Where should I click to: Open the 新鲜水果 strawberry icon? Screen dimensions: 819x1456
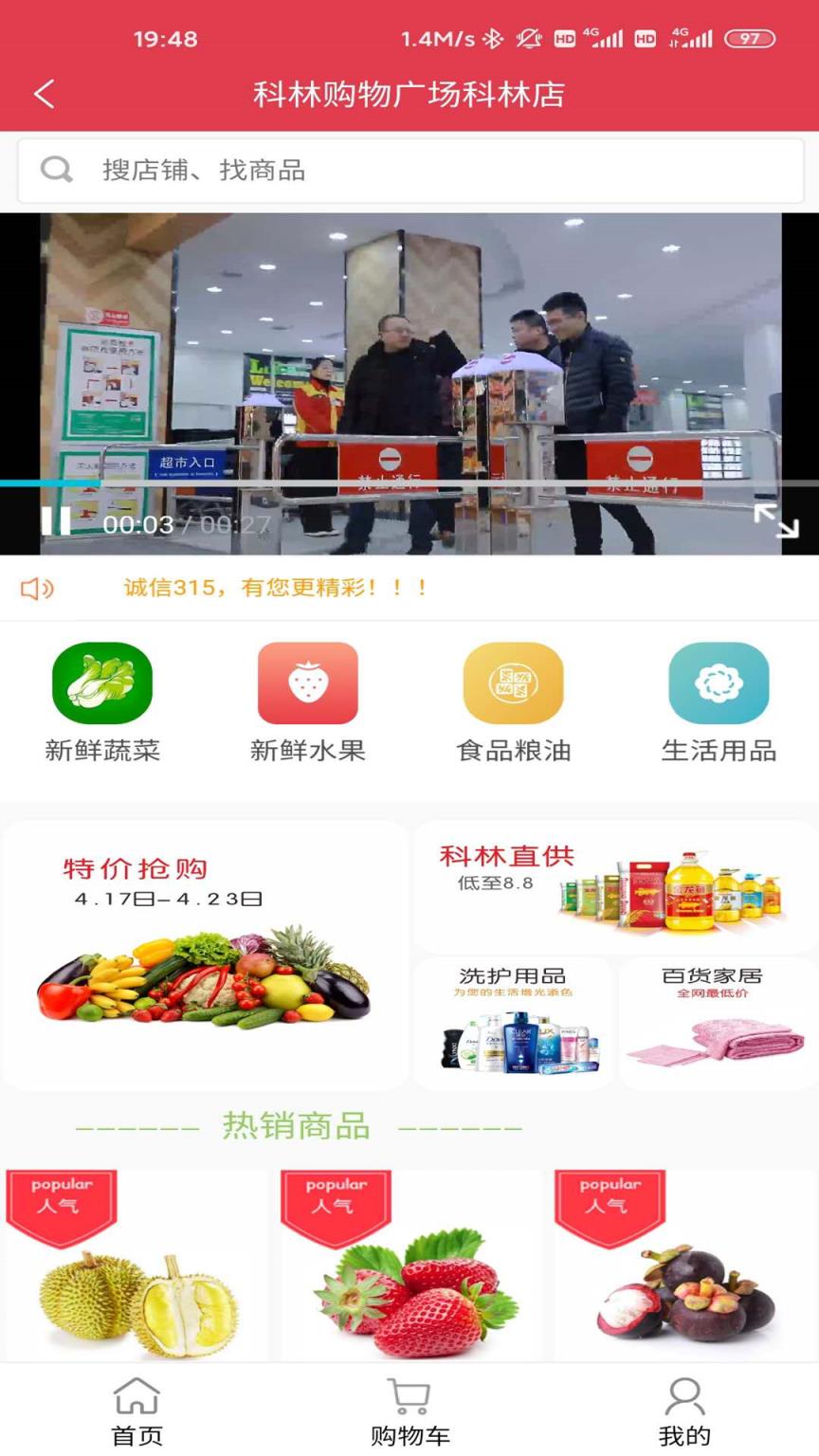pyautogui.click(x=307, y=682)
